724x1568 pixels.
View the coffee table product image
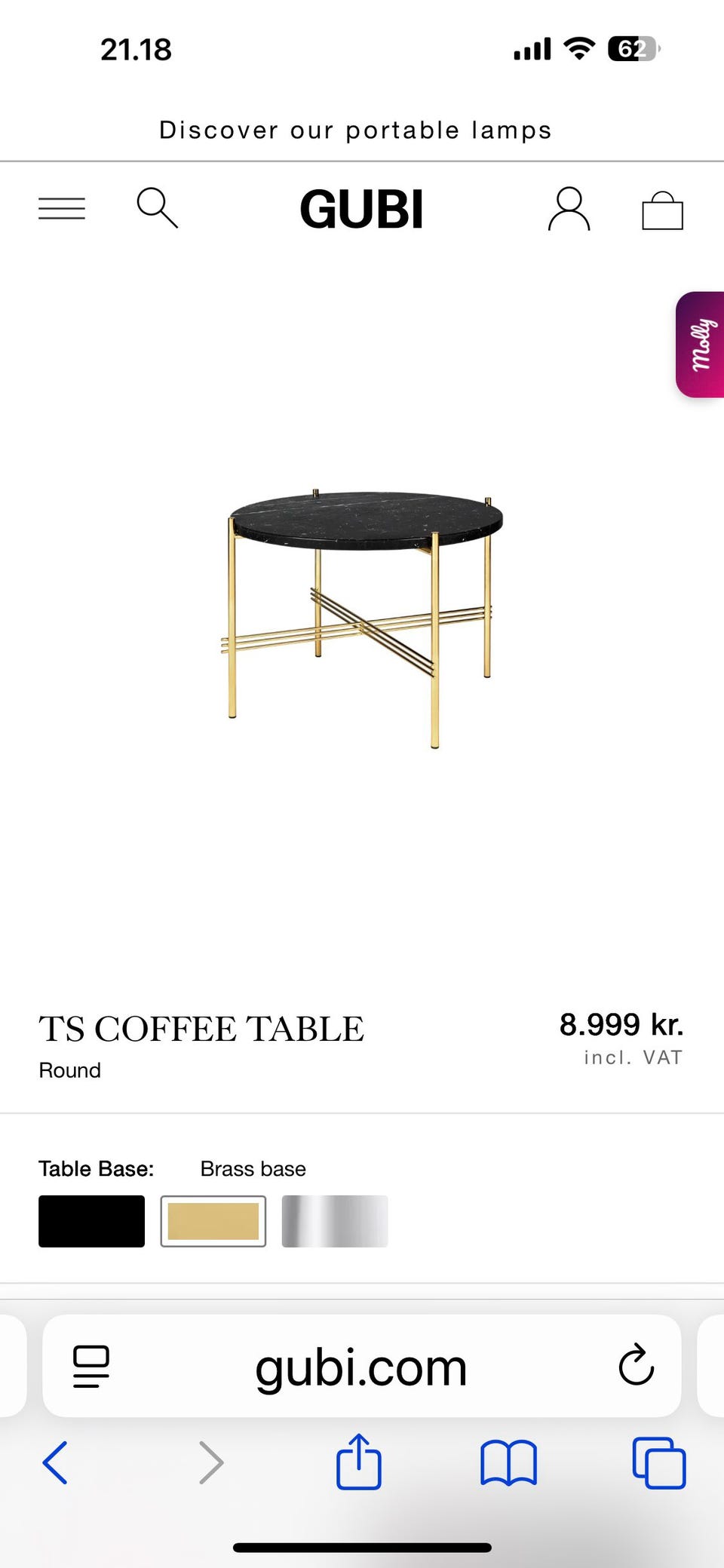coord(361,618)
